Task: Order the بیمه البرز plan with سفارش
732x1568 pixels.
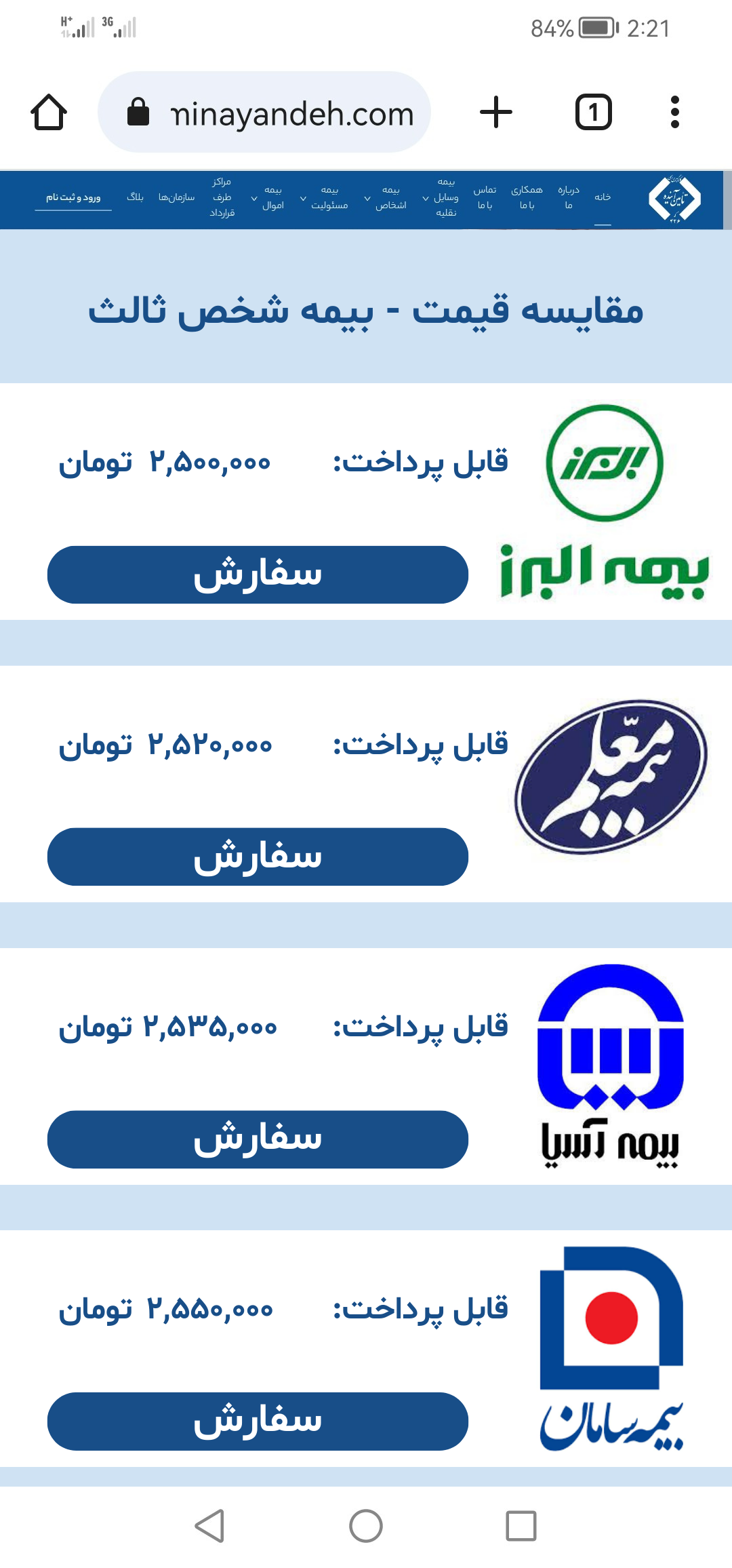Action: point(258,574)
